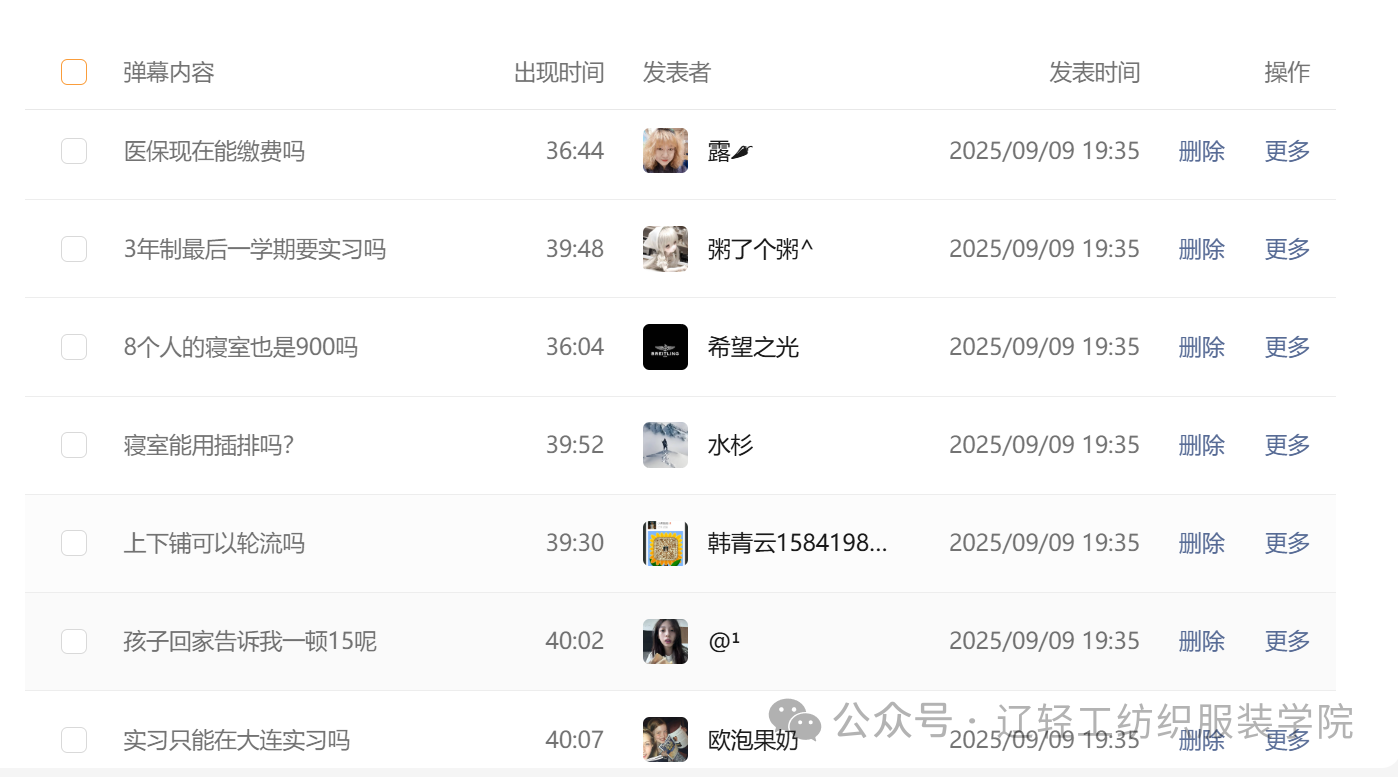This screenshot has height=777, width=1398.
Task: Select the checkbox for 上下铺可以轮流吗
Action: [74, 543]
